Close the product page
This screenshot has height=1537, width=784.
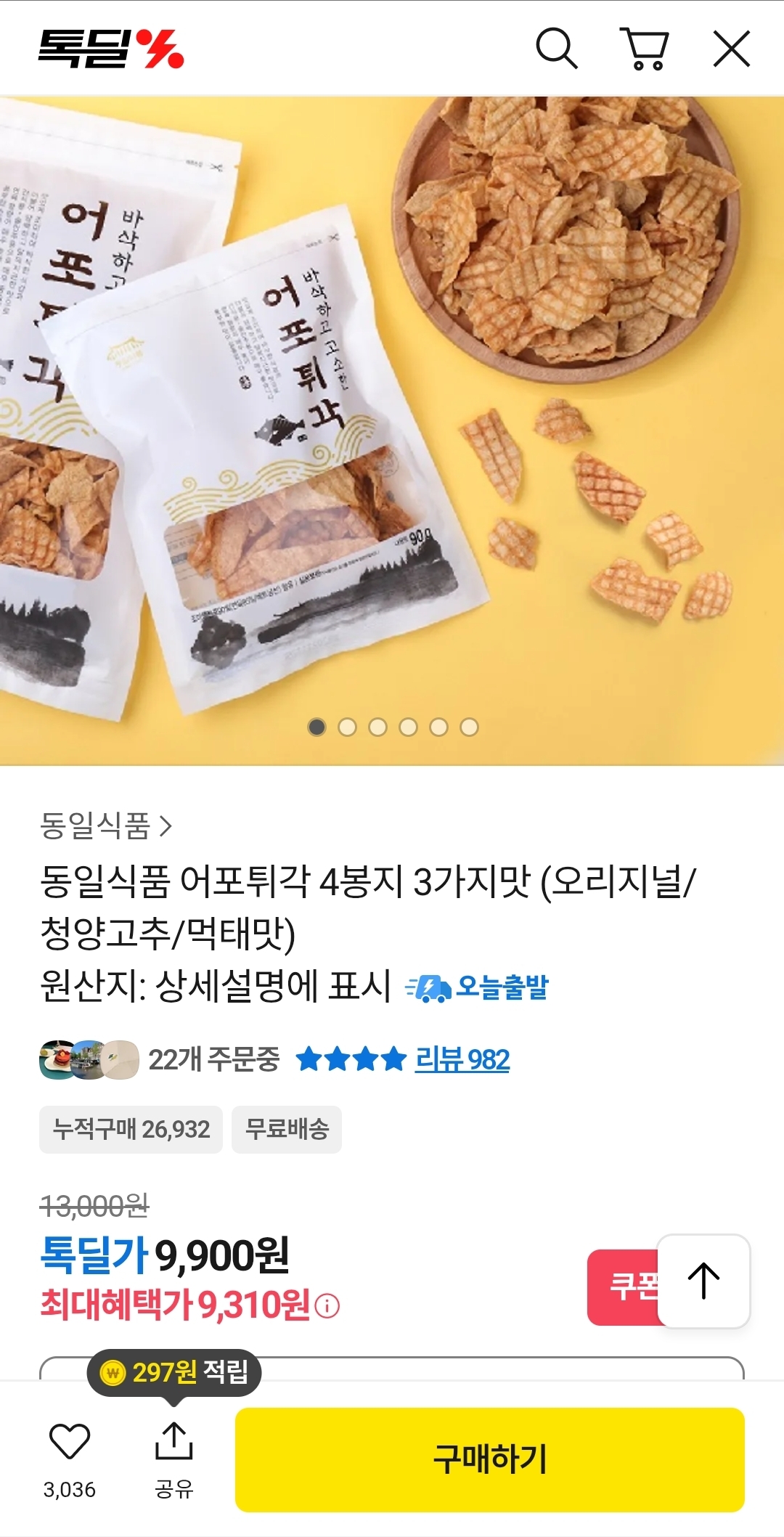(x=731, y=49)
